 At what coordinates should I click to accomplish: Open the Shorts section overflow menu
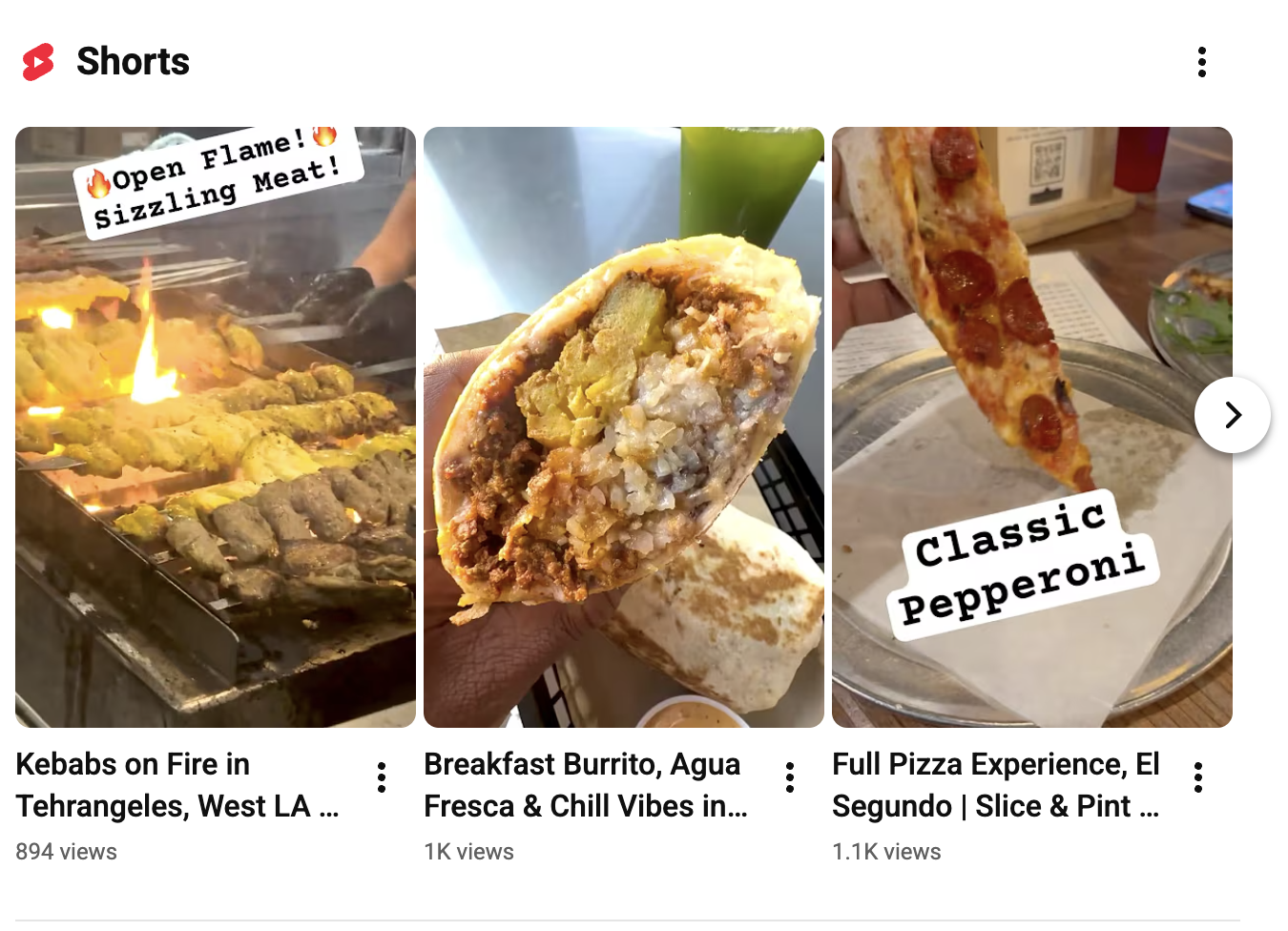pos(1201,62)
